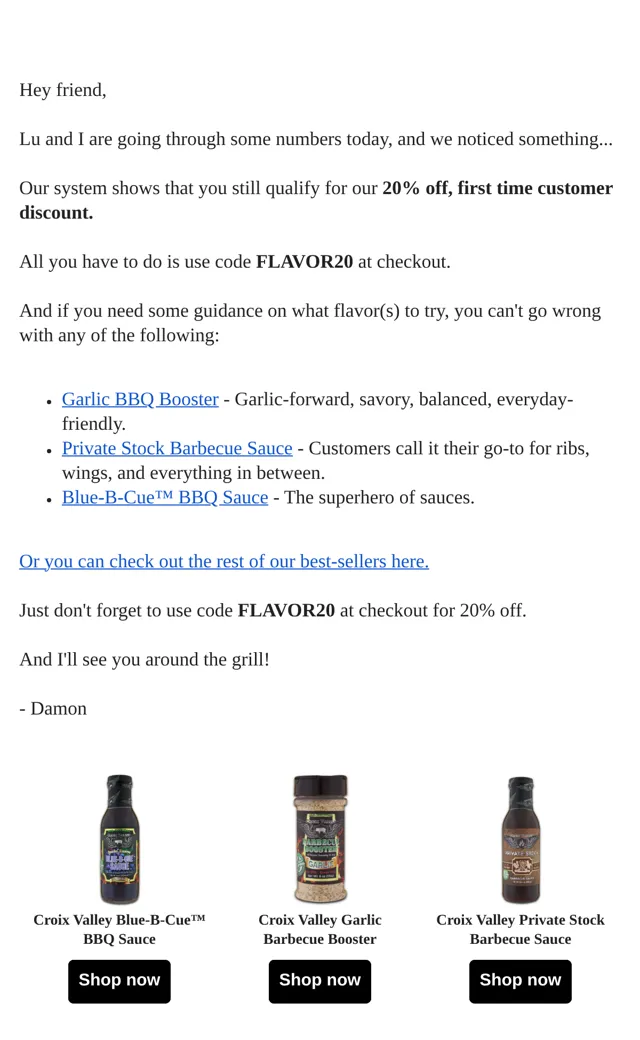
Task: Follow the Blue-B-Cue BBQ Sauce link
Action: [165, 497]
